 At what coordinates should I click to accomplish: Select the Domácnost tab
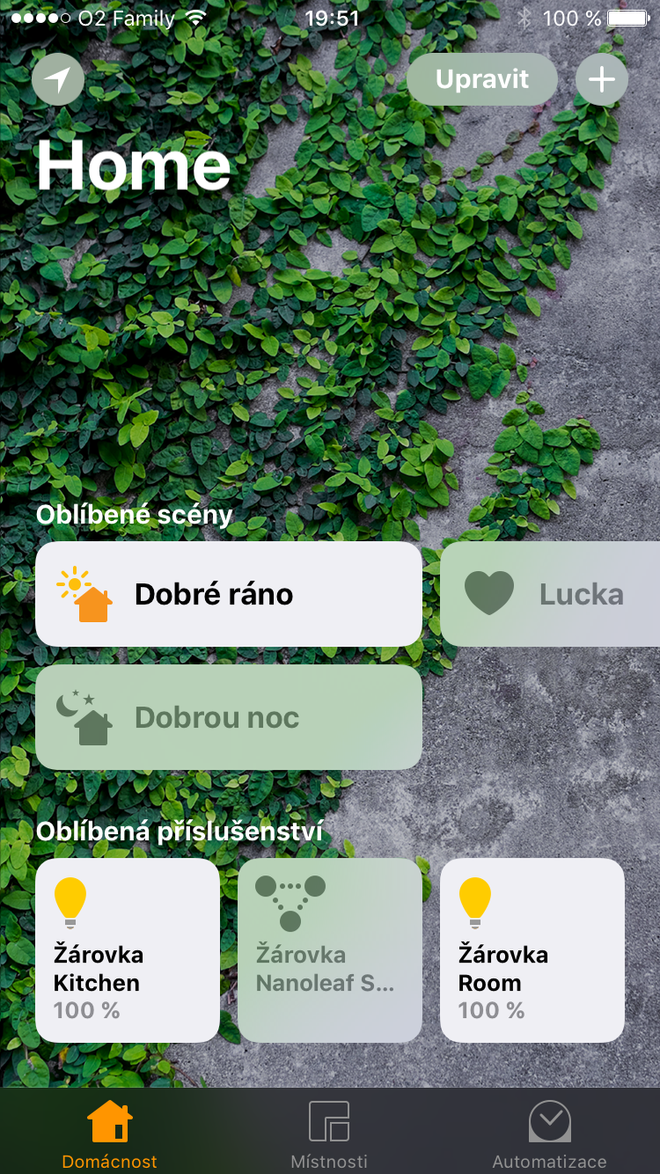click(110, 1135)
